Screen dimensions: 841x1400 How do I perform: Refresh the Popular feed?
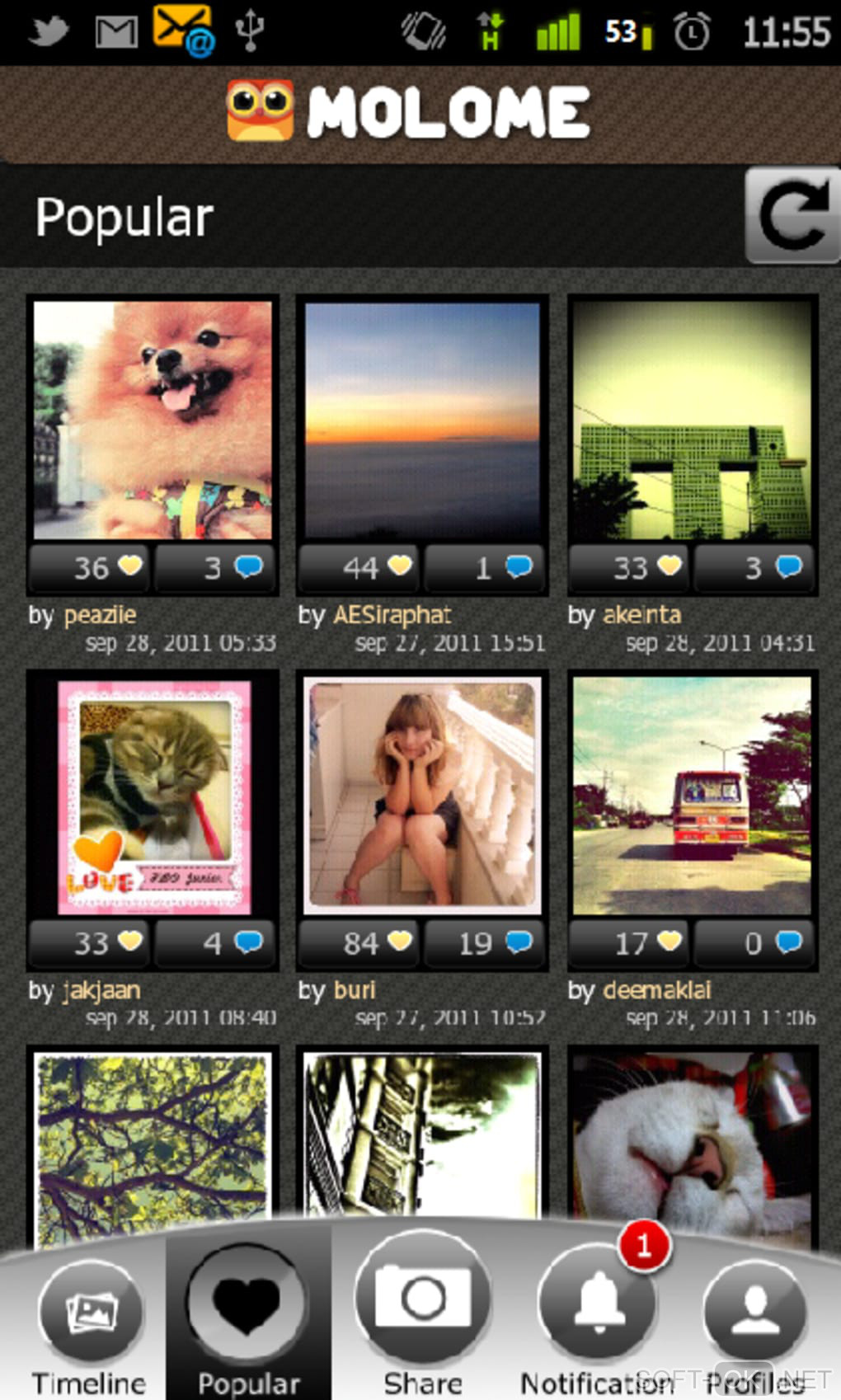coord(792,216)
